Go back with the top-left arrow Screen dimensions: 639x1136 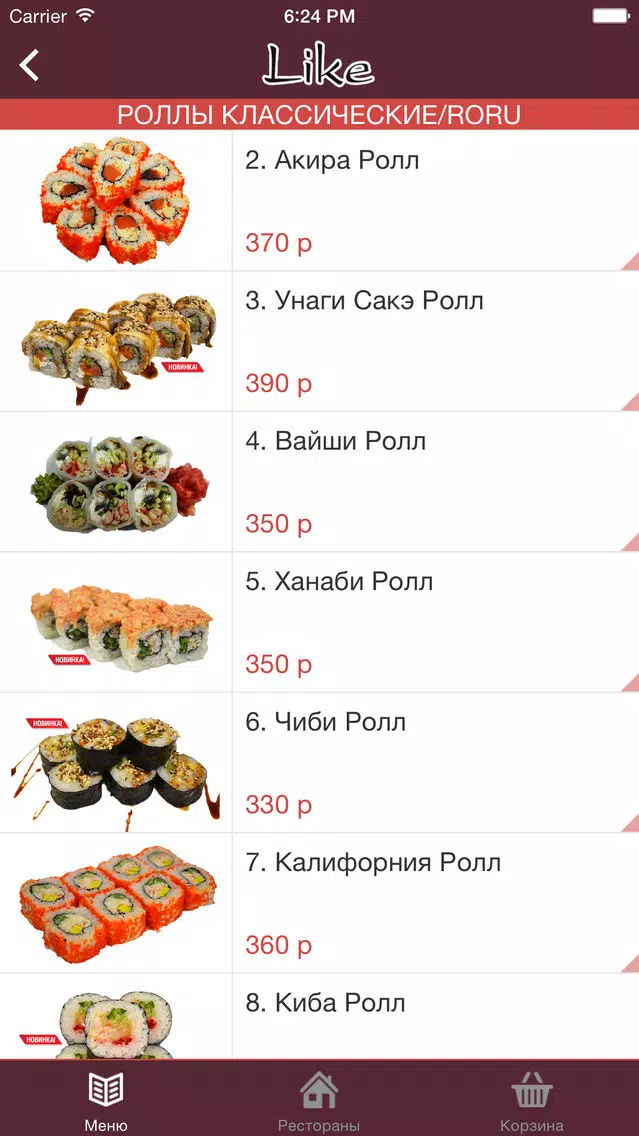point(29,65)
